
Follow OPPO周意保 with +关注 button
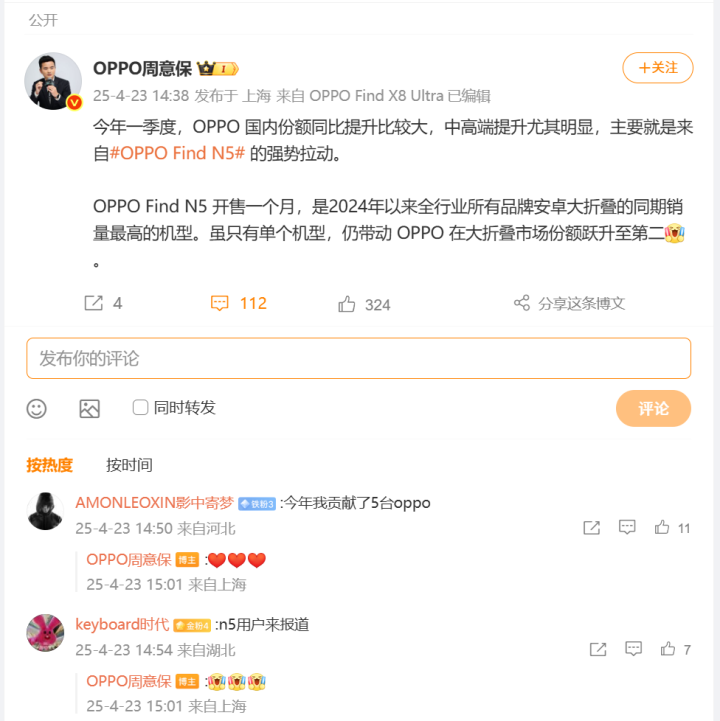pos(657,68)
